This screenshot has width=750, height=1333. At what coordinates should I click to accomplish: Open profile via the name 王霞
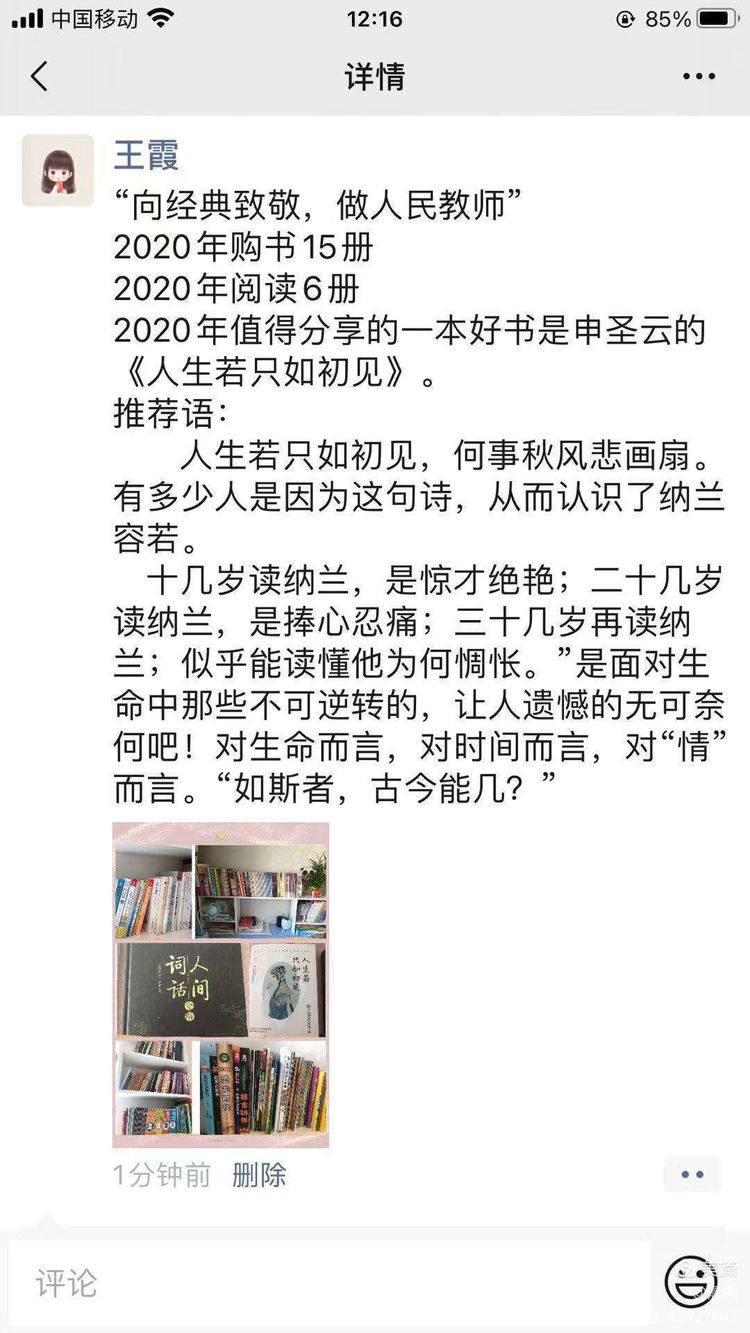(146, 155)
